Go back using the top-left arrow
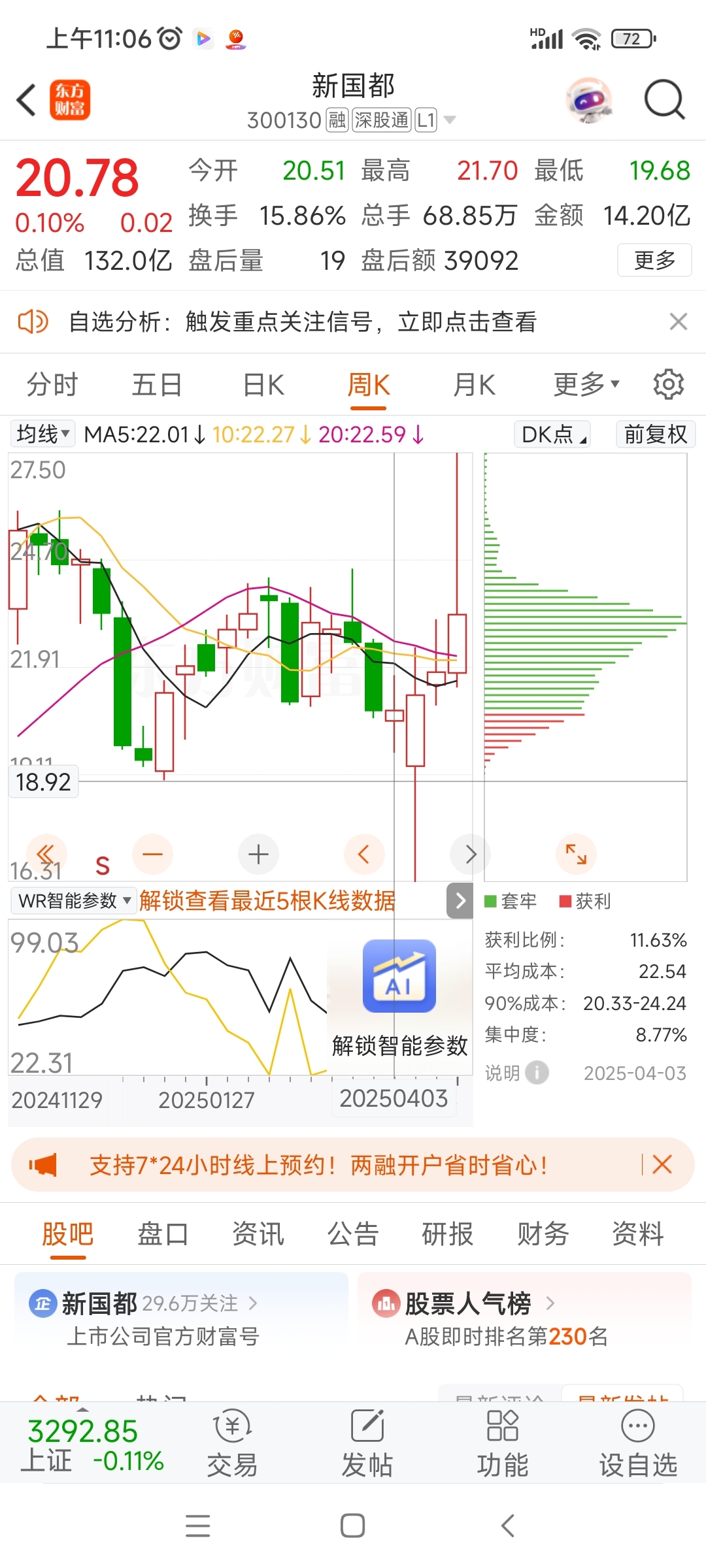This screenshot has width=706, height=1568. (26, 100)
